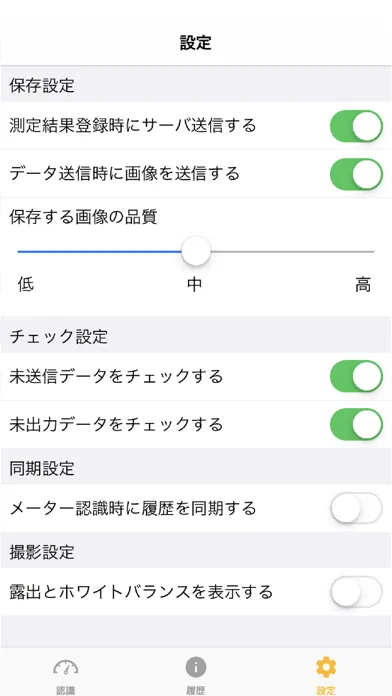Toggle 未送信データをチェックする off

pyautogui.click(x=356, y=376)
